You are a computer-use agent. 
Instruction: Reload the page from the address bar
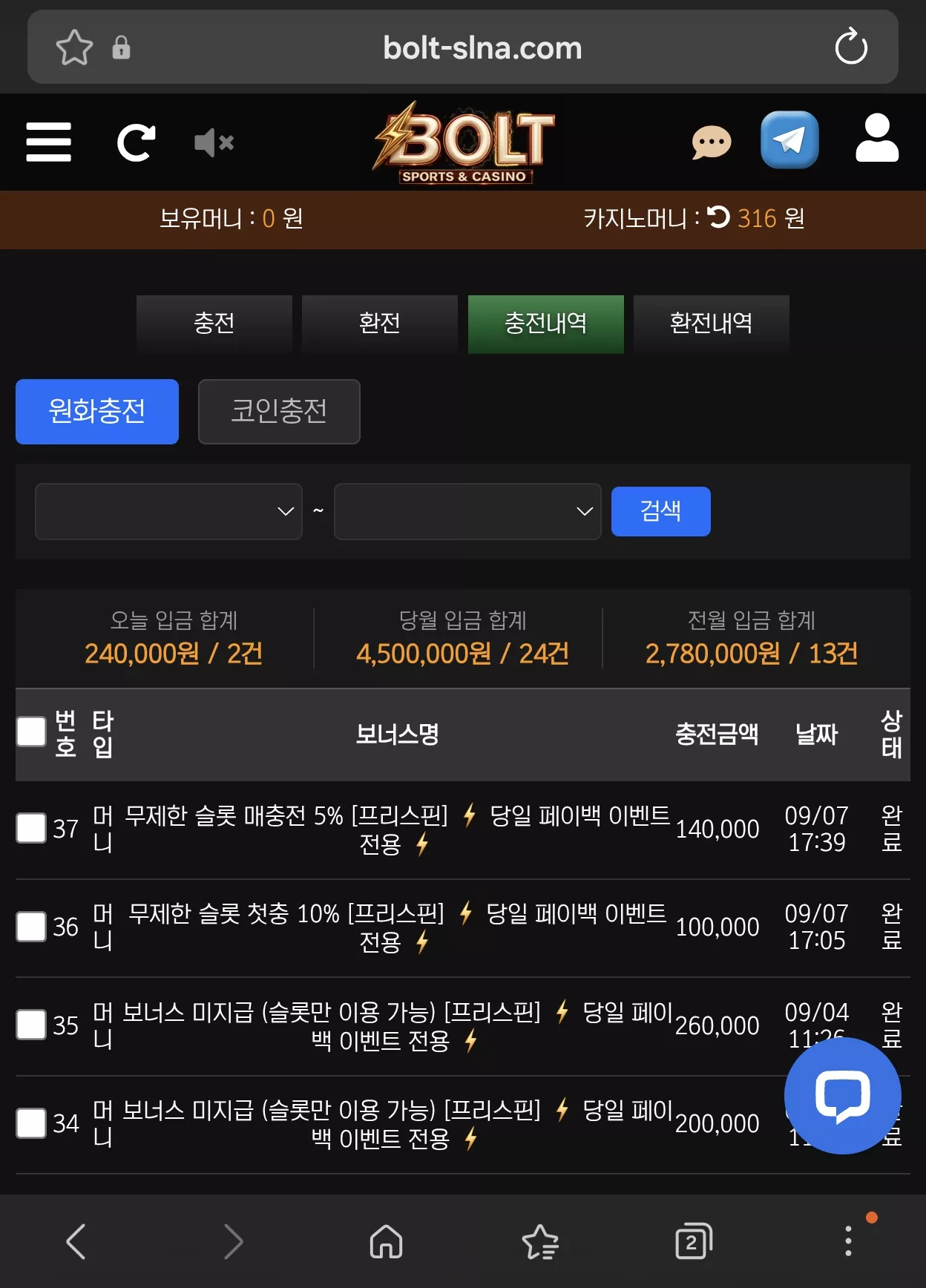[851, 47]
